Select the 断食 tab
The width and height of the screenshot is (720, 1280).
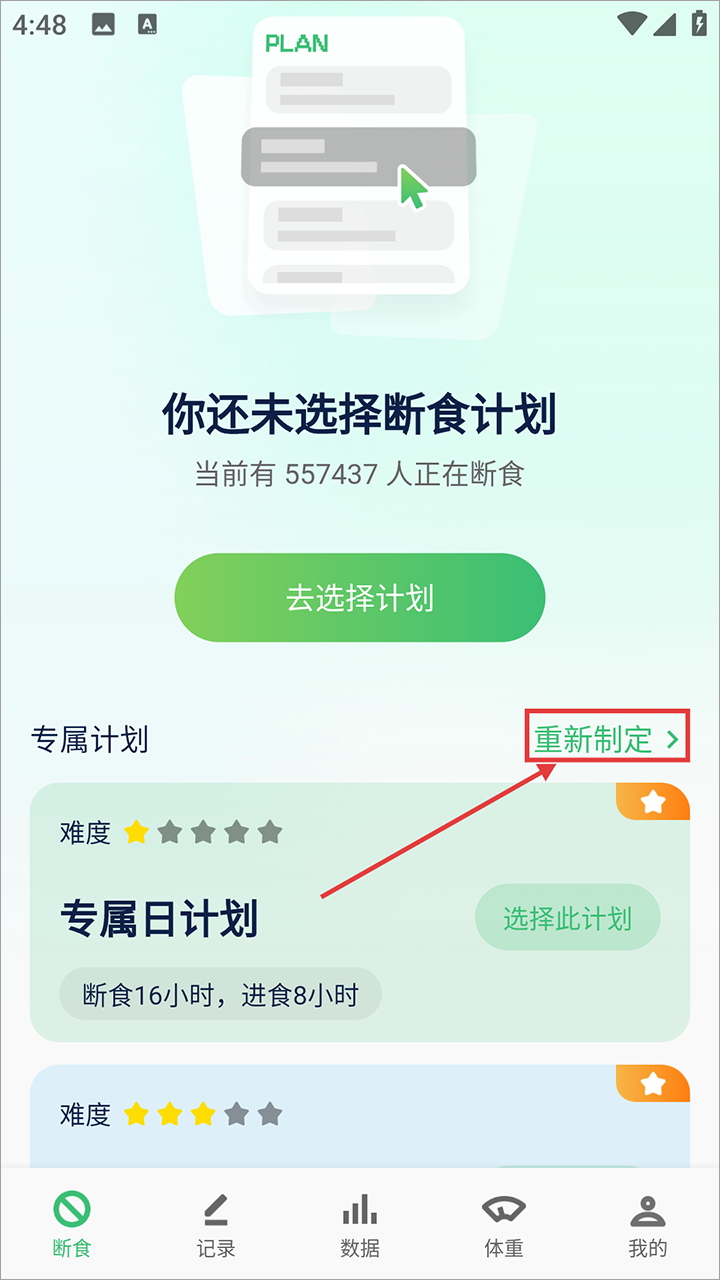click(72, 1224)
